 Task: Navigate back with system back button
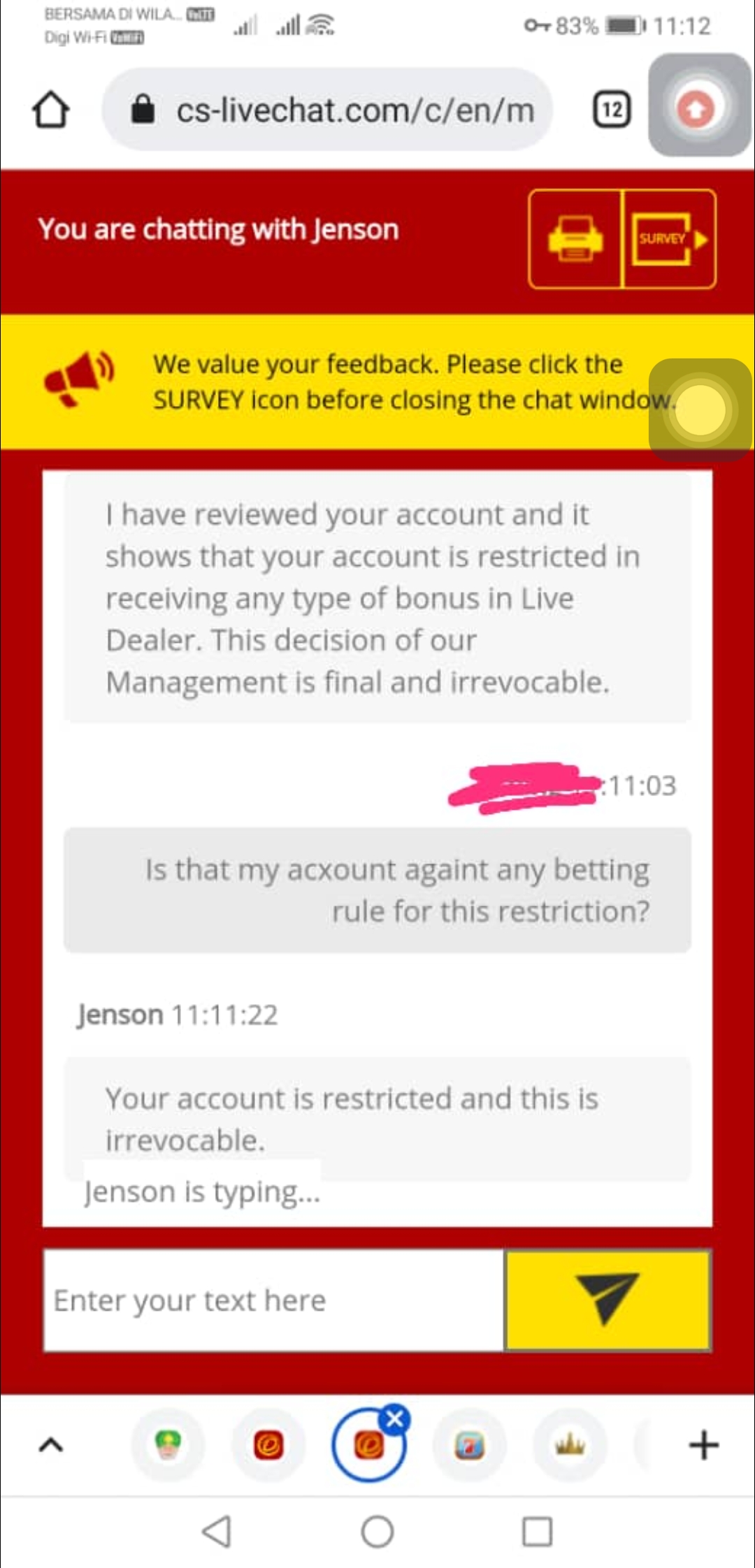(217, 1532)
